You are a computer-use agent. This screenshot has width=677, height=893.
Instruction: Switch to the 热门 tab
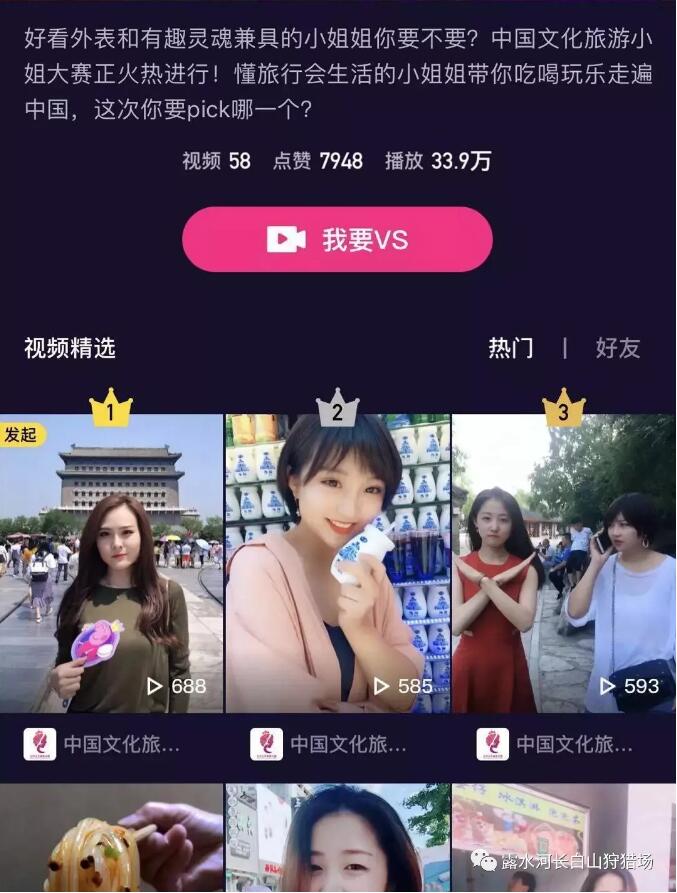[510, 348]
